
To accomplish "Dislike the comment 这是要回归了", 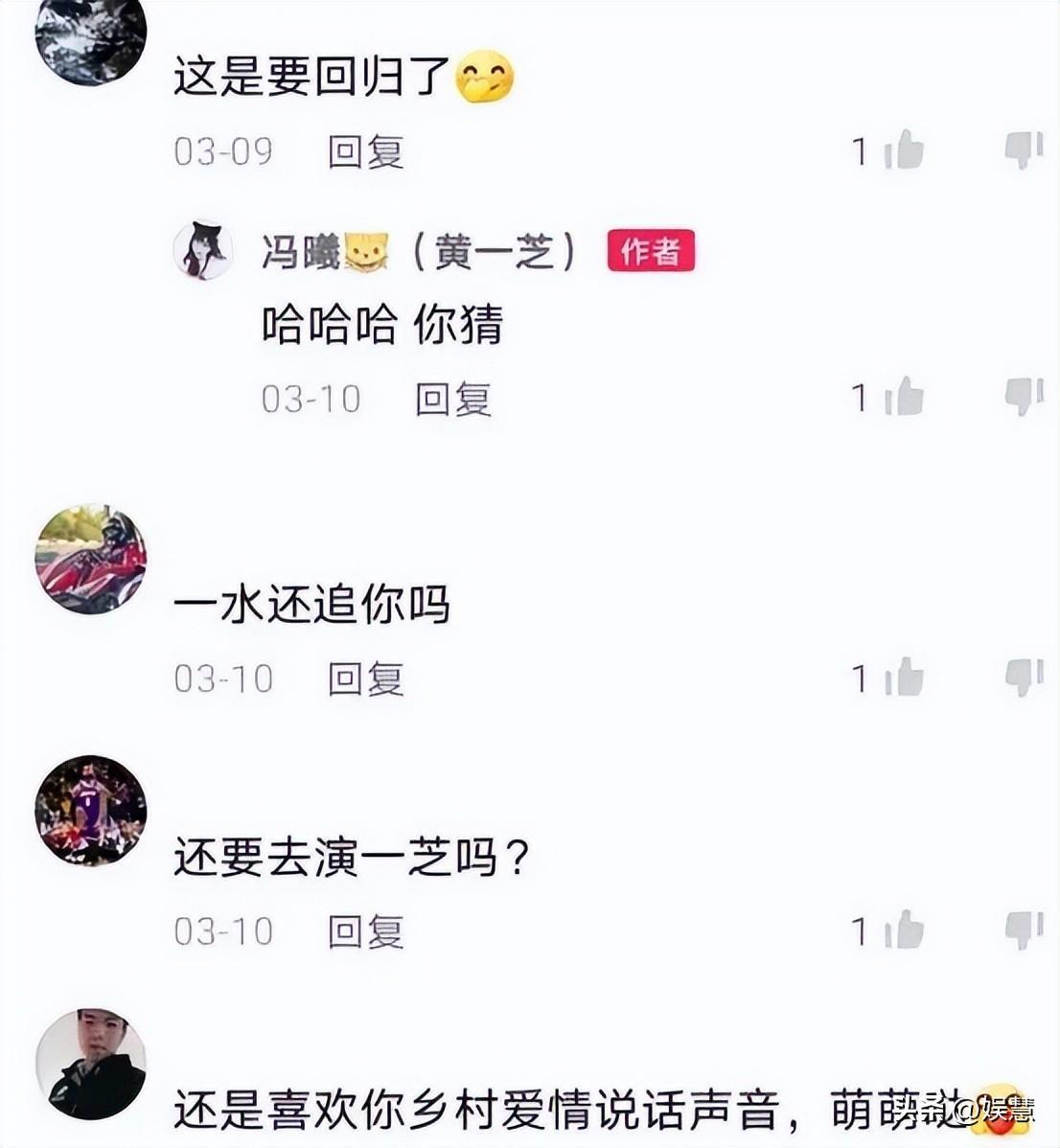I will (x=1023, y=150).
